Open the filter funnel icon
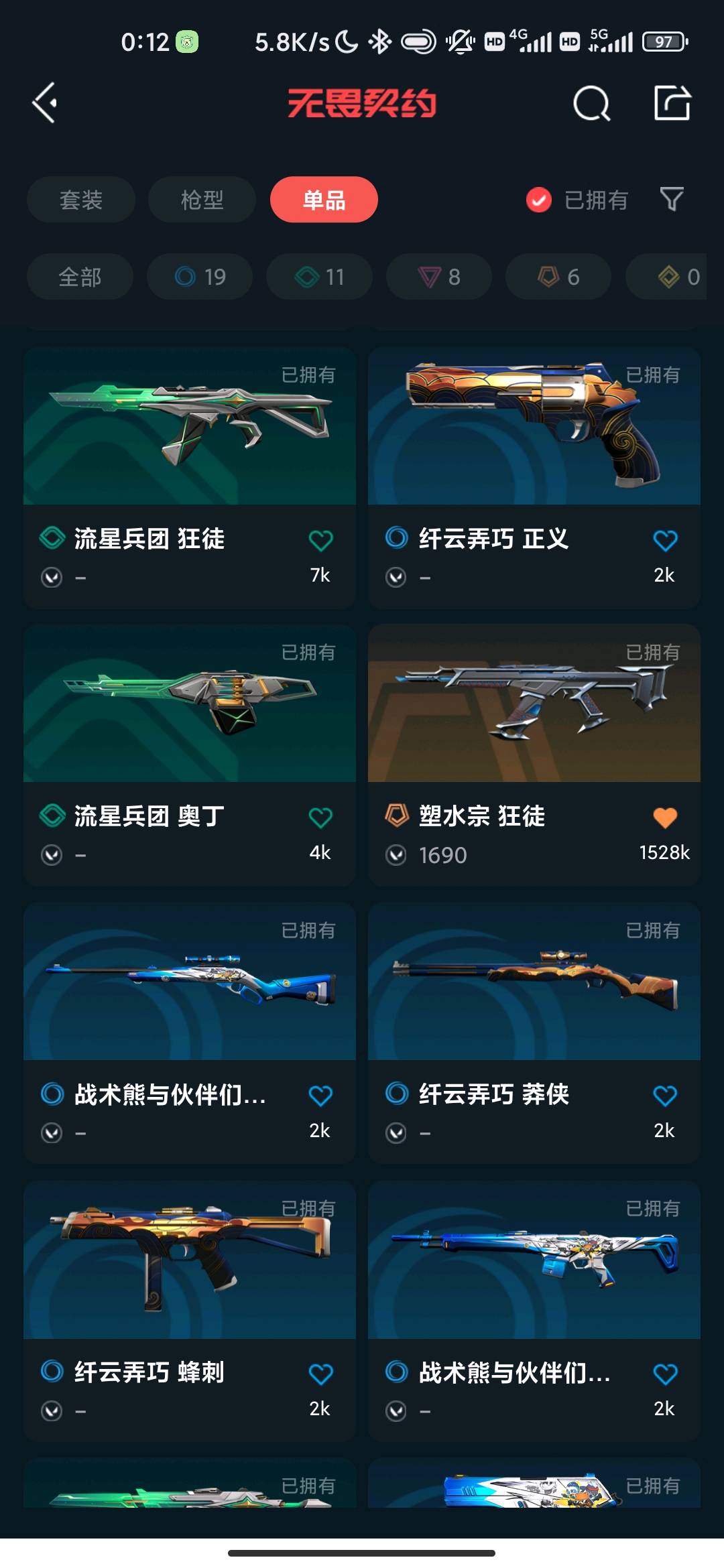724x1568 pixels. (672, 199)
